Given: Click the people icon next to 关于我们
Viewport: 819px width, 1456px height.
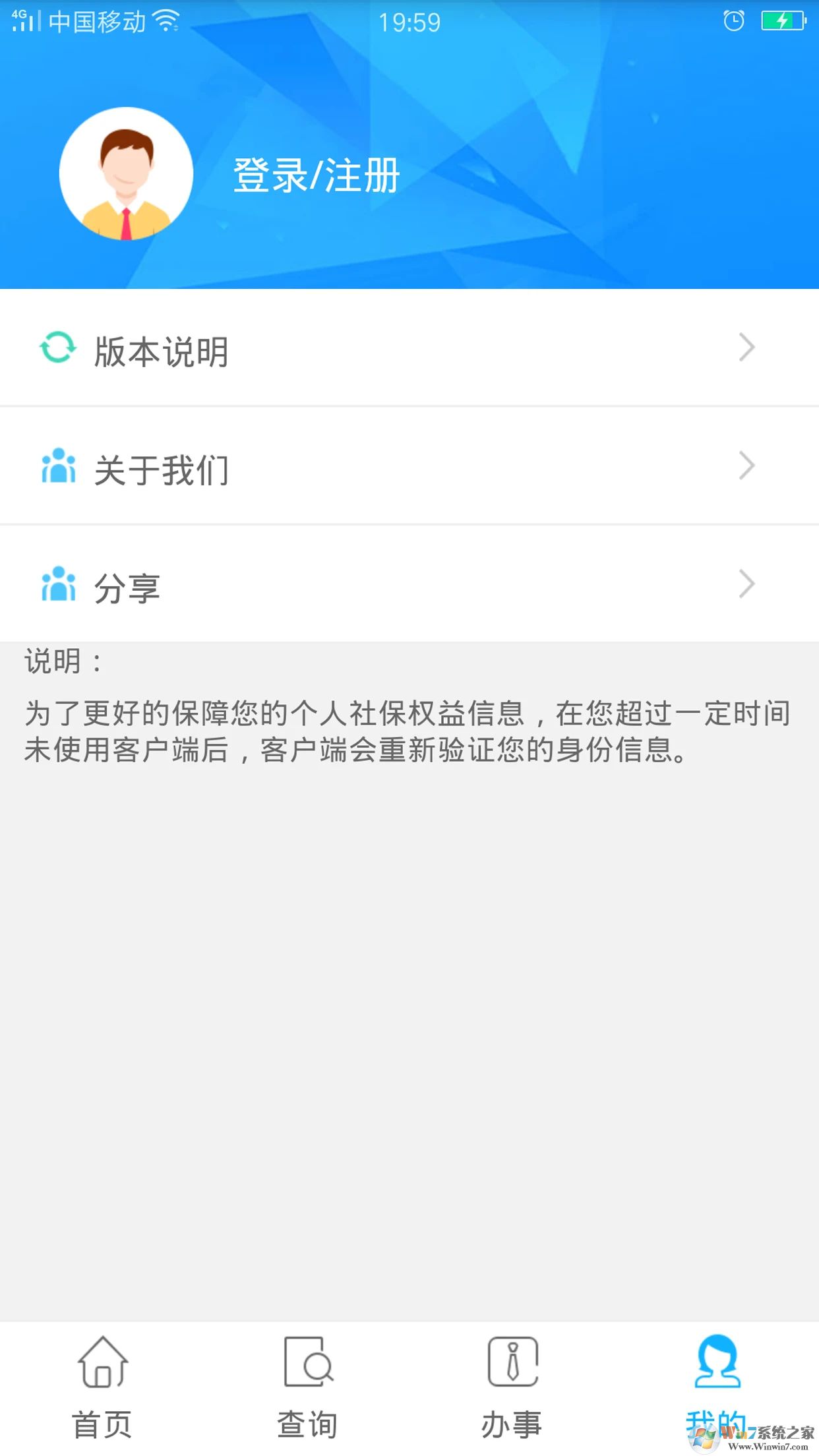Looking at the screenshot, I should [58, 466].
